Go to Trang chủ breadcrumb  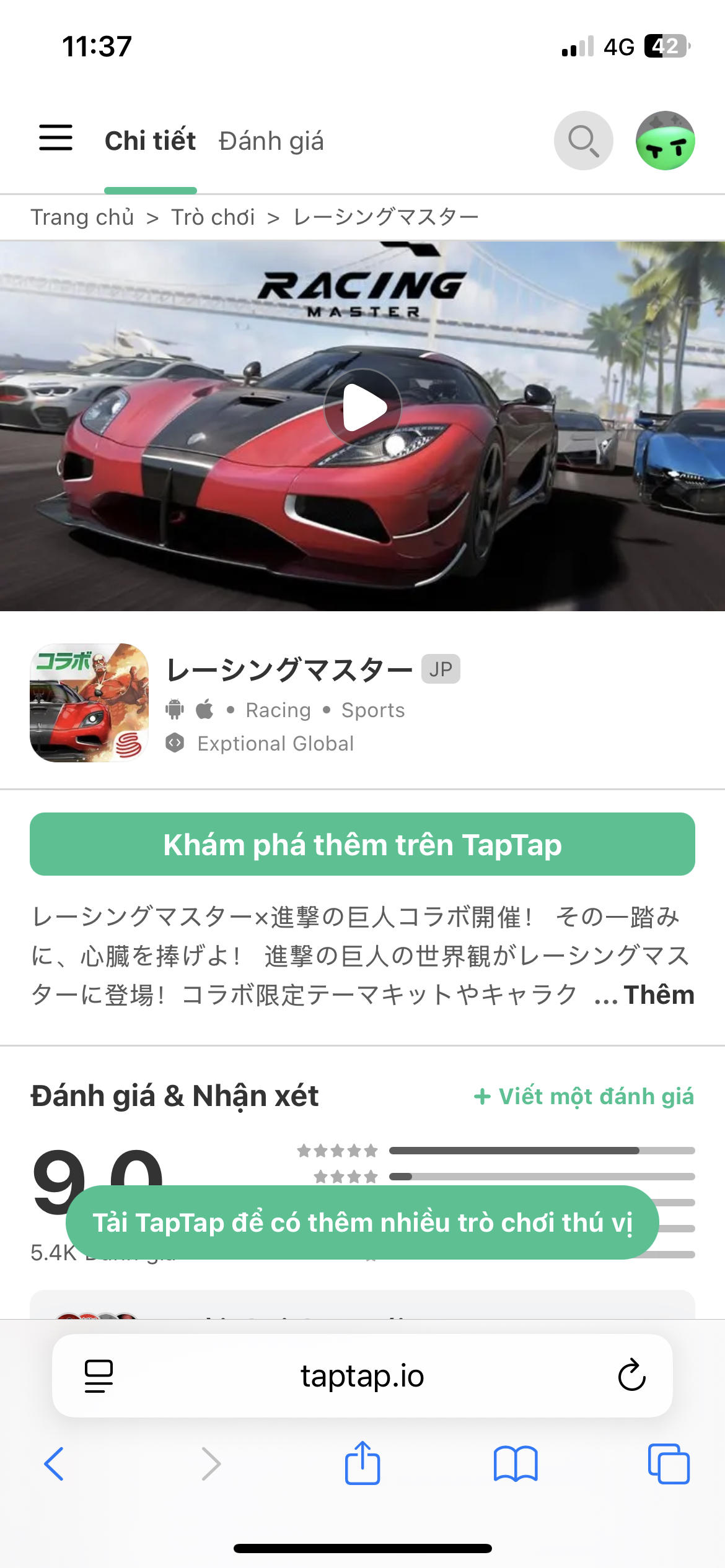tap(82, 217)
